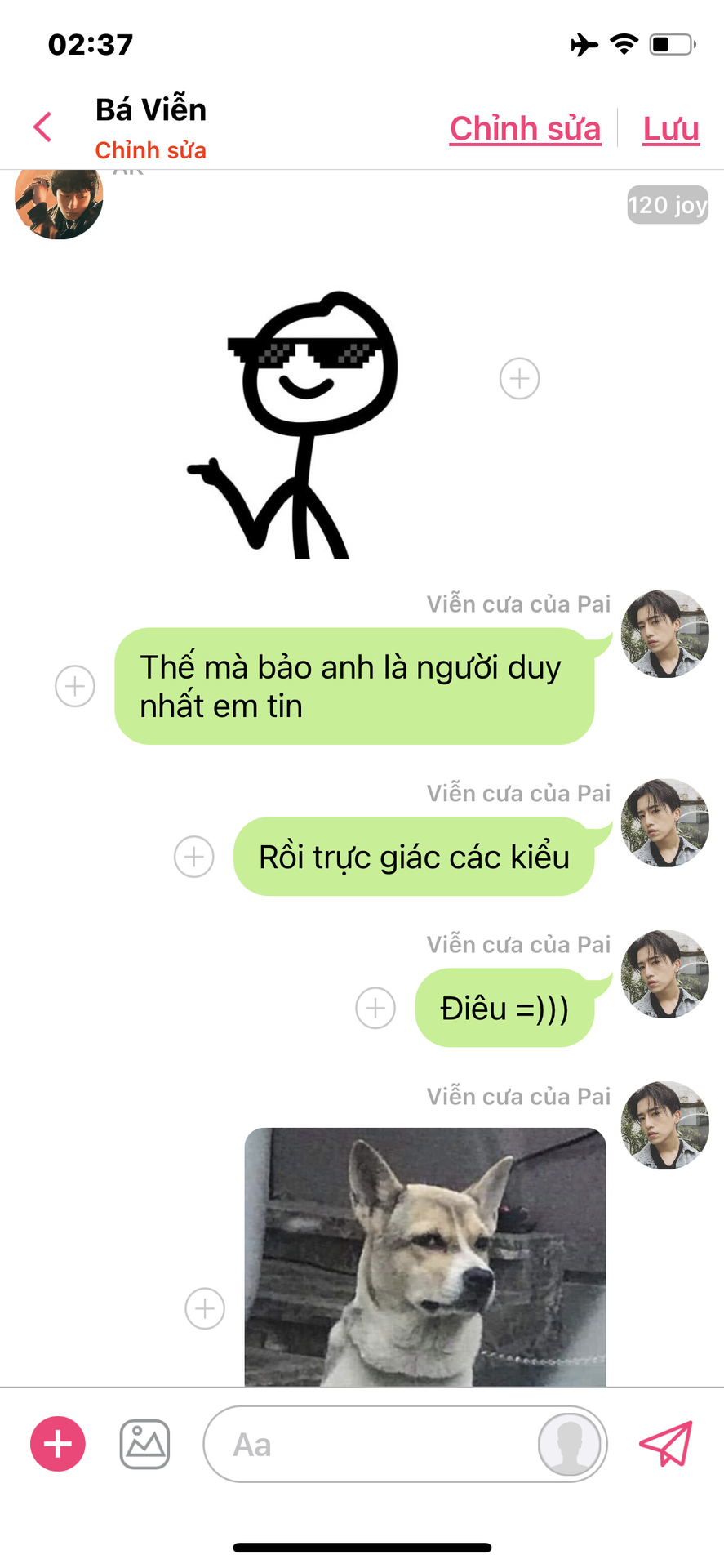Open the dog photo message
The height and width of the screenshot is (1568, 724).
point(425,1257)
